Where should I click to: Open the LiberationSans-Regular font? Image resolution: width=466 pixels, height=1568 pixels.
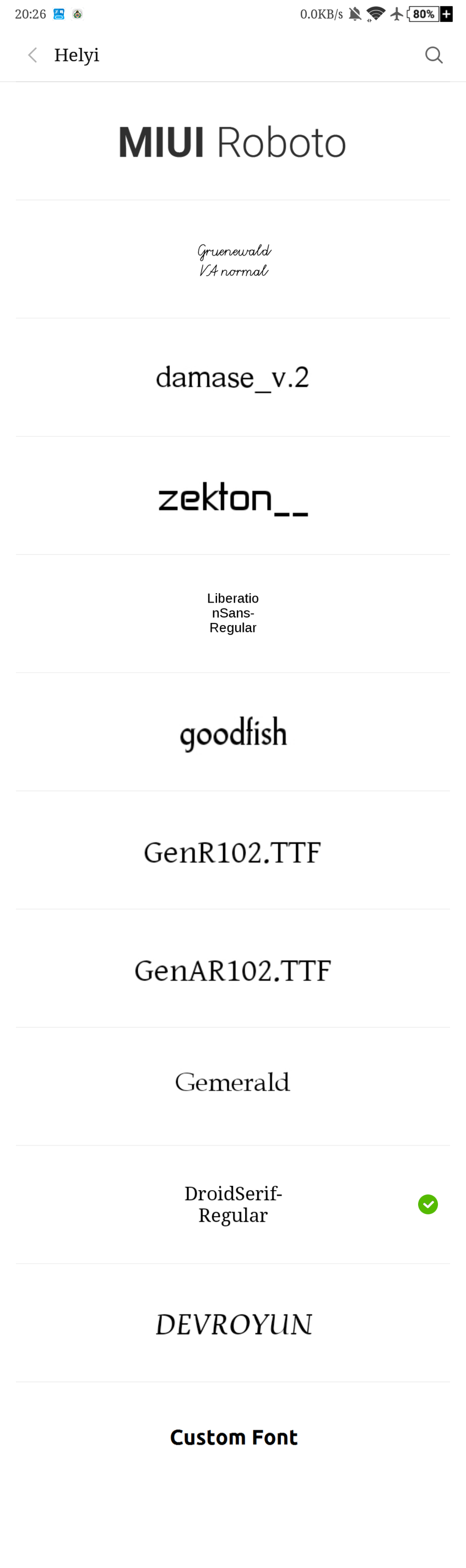232,613
